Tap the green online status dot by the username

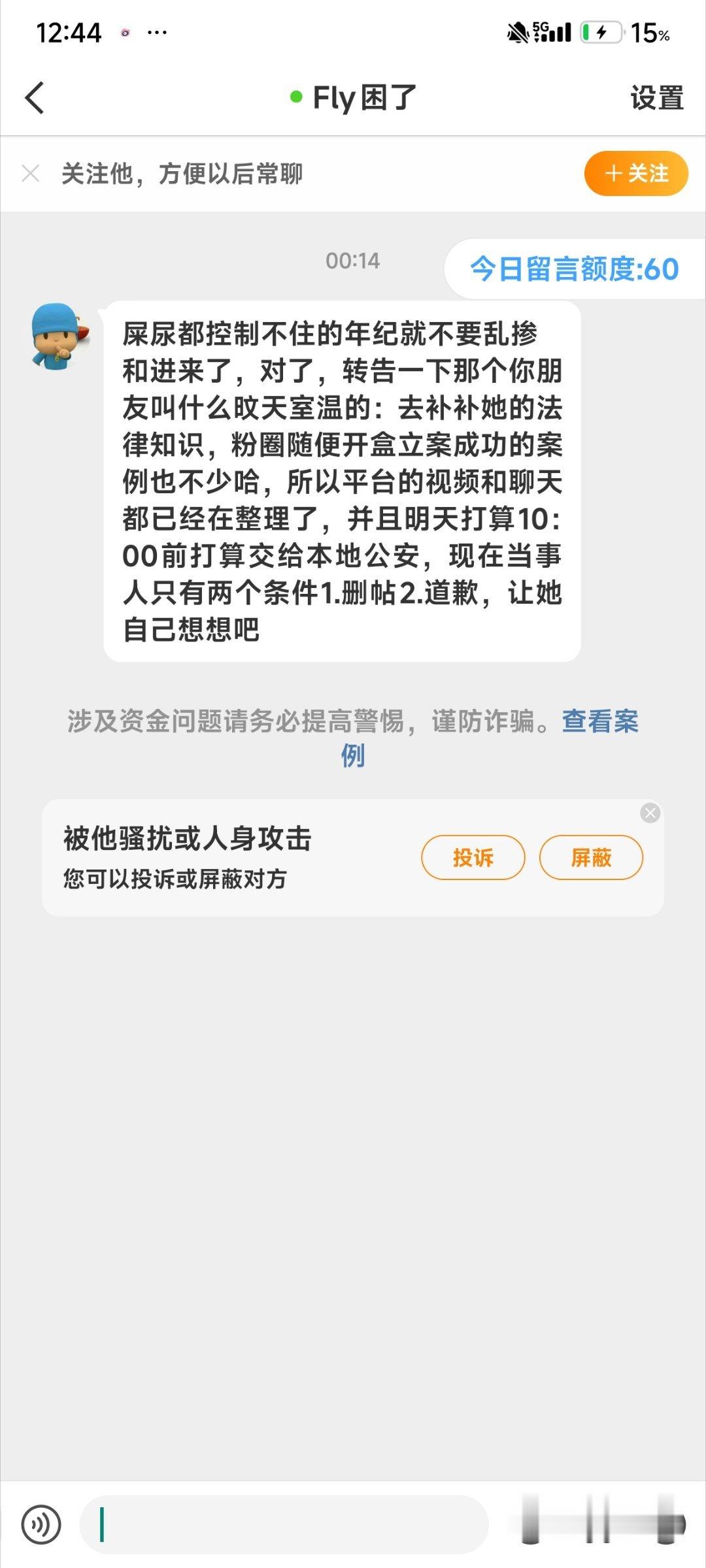coord(295,97)
